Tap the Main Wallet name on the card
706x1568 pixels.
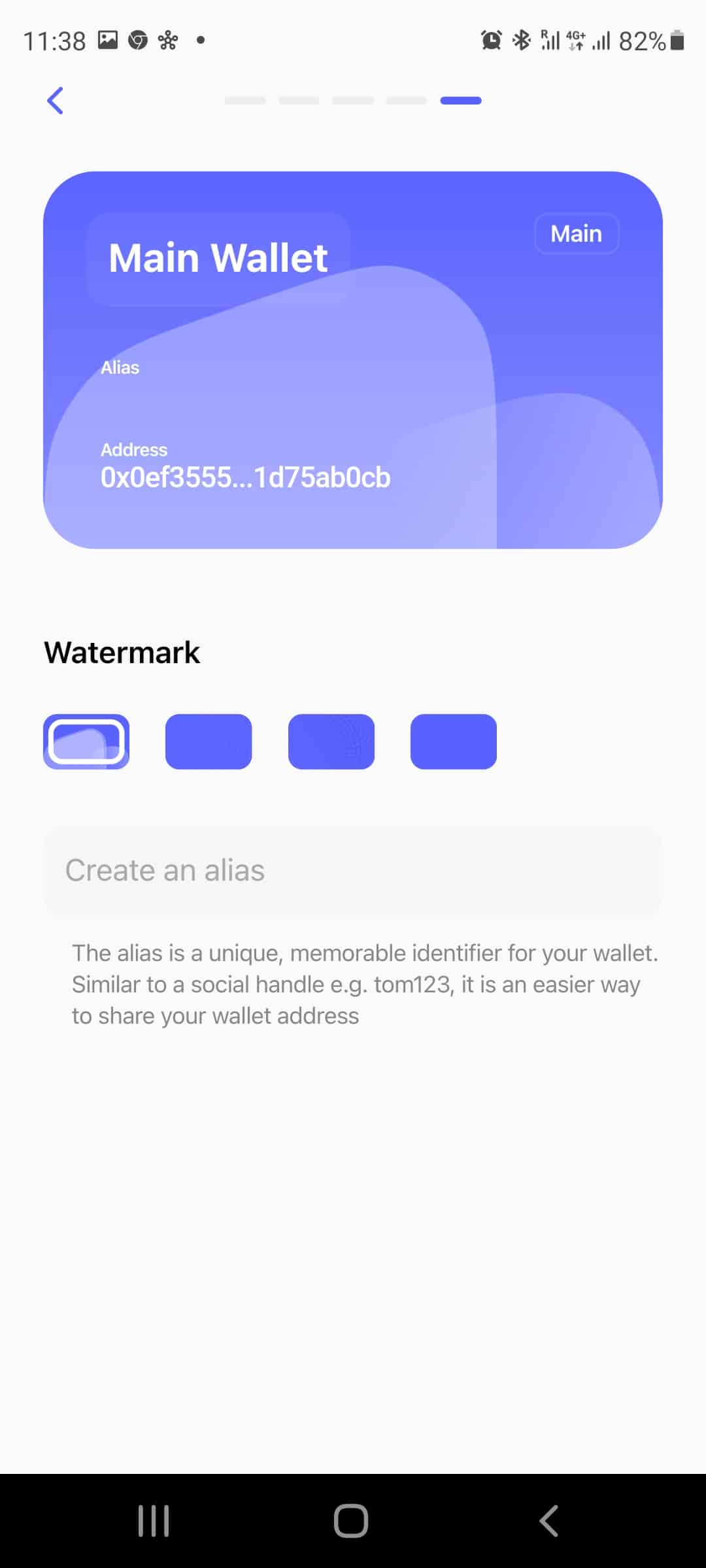pos(218,258)
